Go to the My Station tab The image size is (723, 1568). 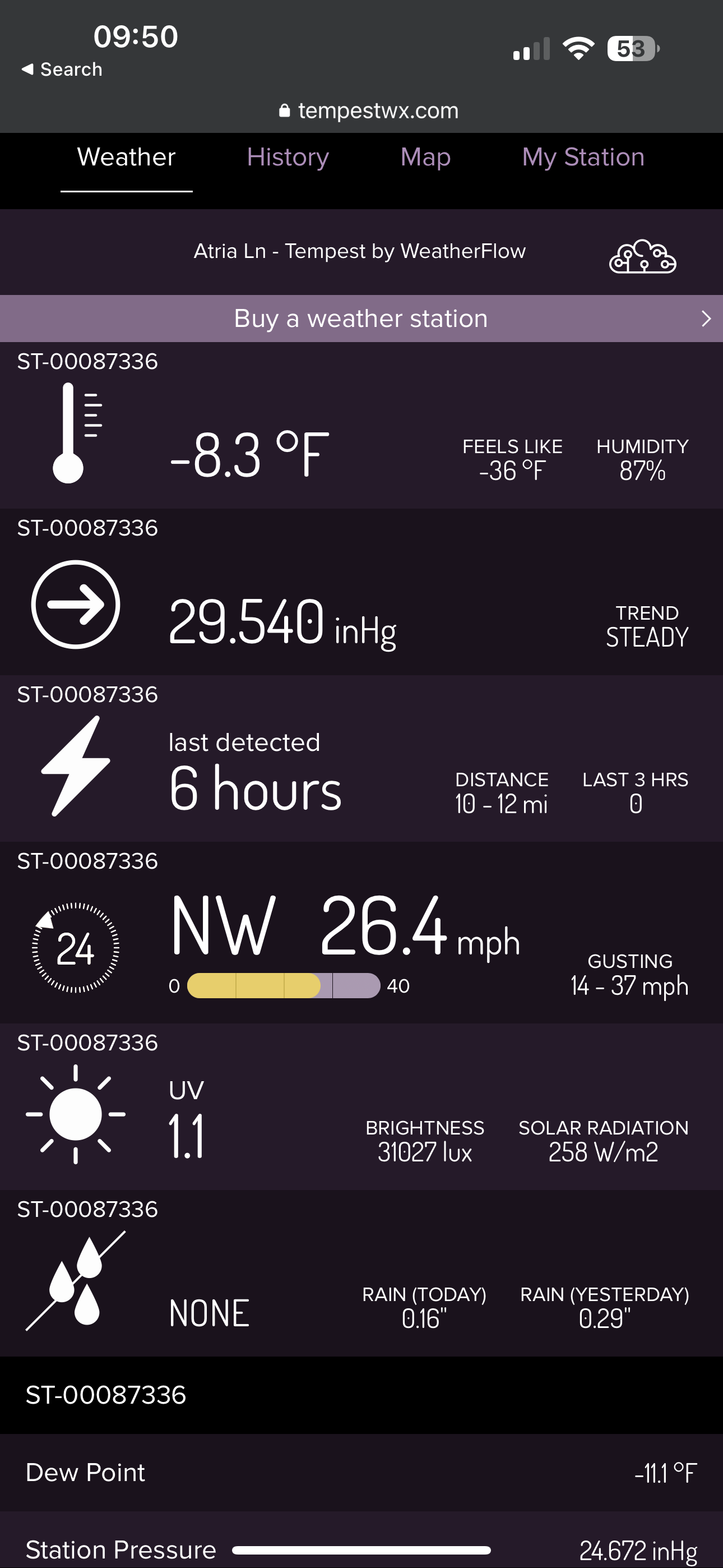point(583,158)
